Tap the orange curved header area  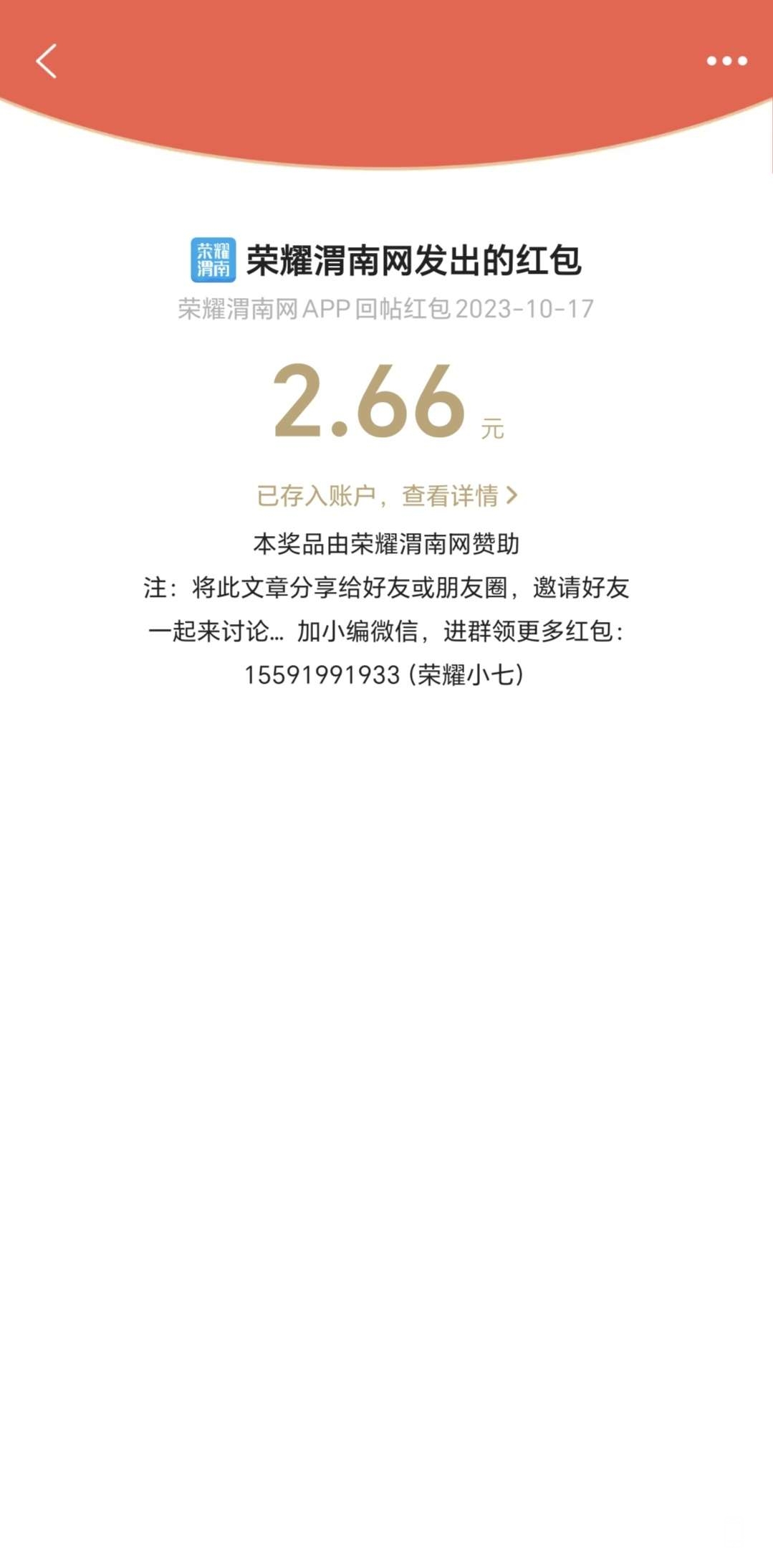tap(387, 86)
